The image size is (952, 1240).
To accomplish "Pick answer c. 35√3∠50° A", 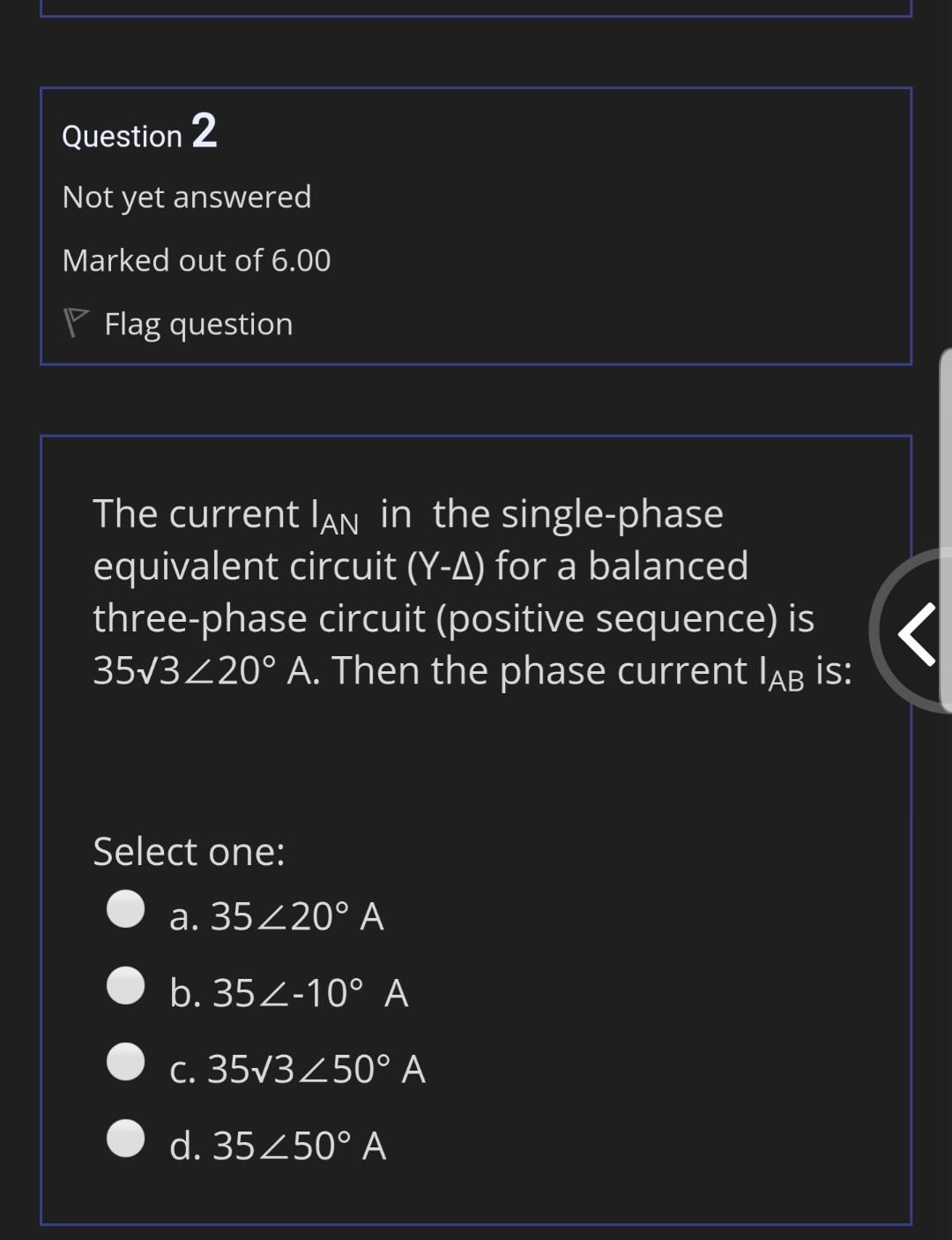I will coord(125,1061).
